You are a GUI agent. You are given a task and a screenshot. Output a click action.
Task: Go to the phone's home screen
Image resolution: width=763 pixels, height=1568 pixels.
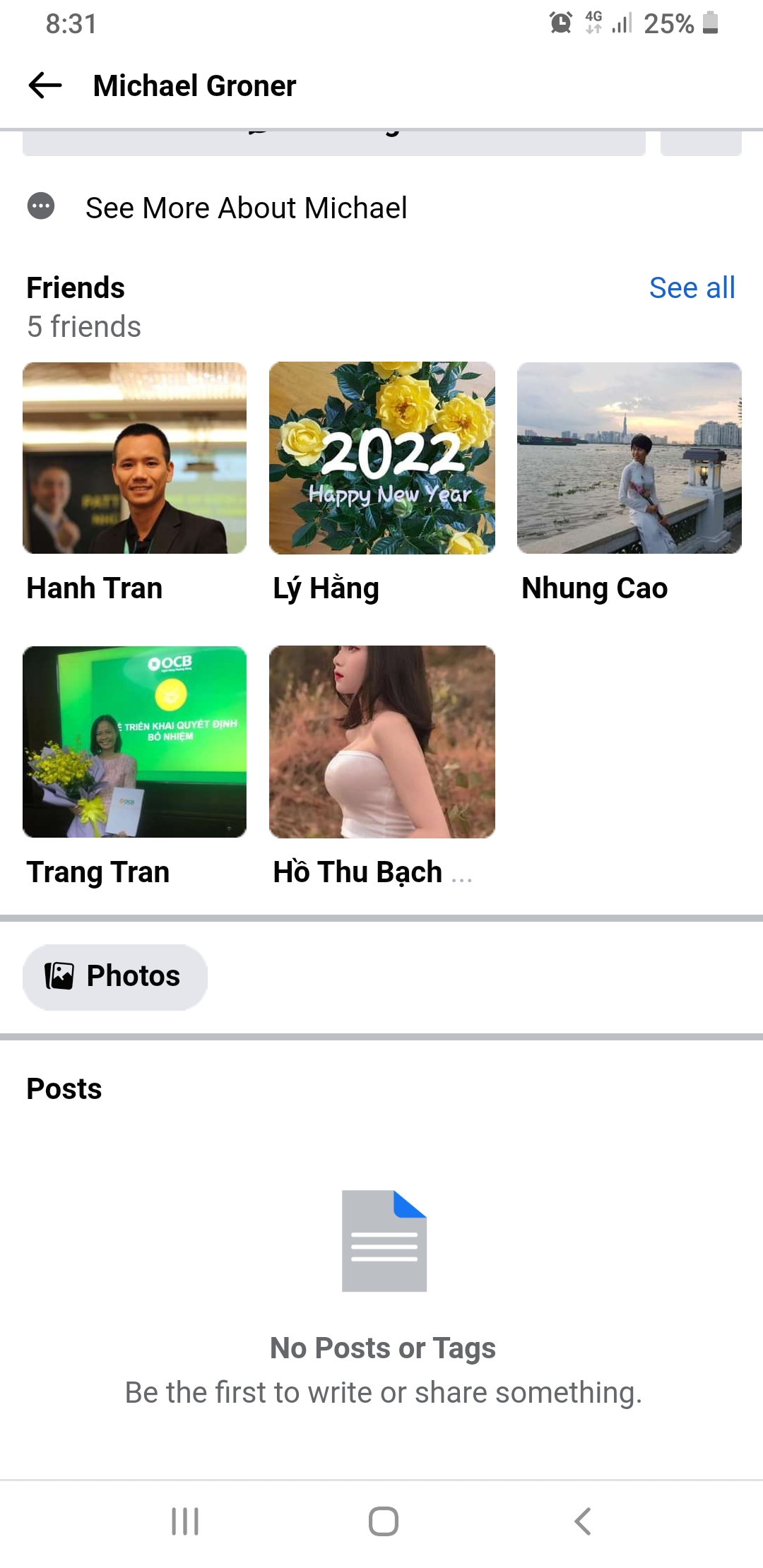coord(383,1521)
